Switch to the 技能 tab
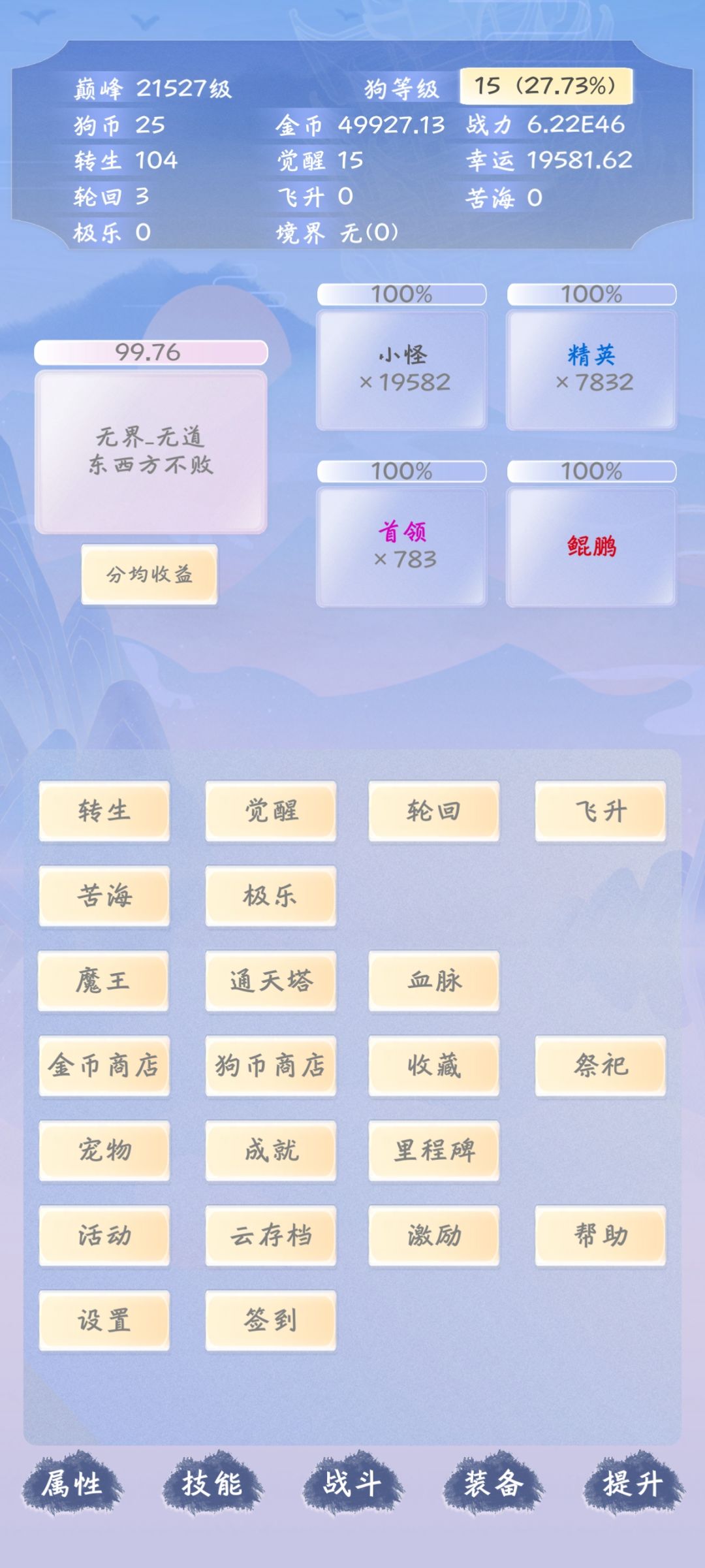 (x=213, y=1484)
